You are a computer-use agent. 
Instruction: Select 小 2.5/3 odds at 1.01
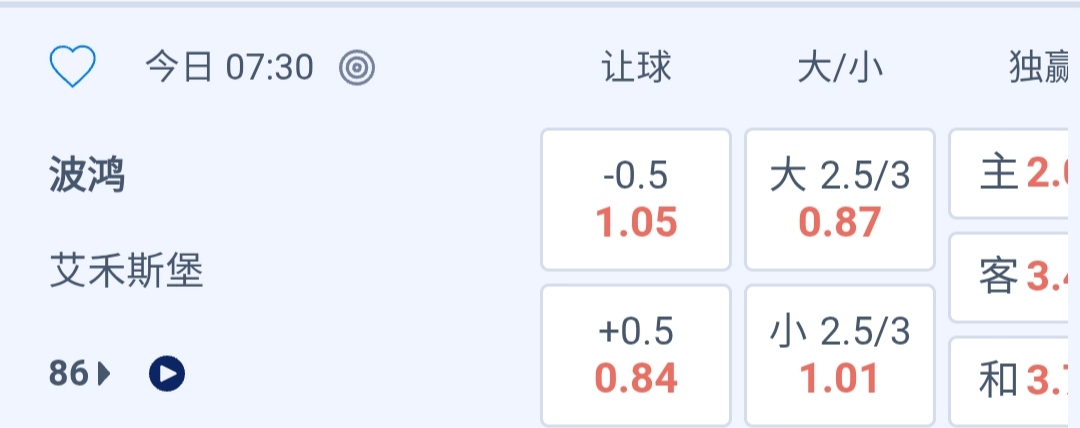840,355
